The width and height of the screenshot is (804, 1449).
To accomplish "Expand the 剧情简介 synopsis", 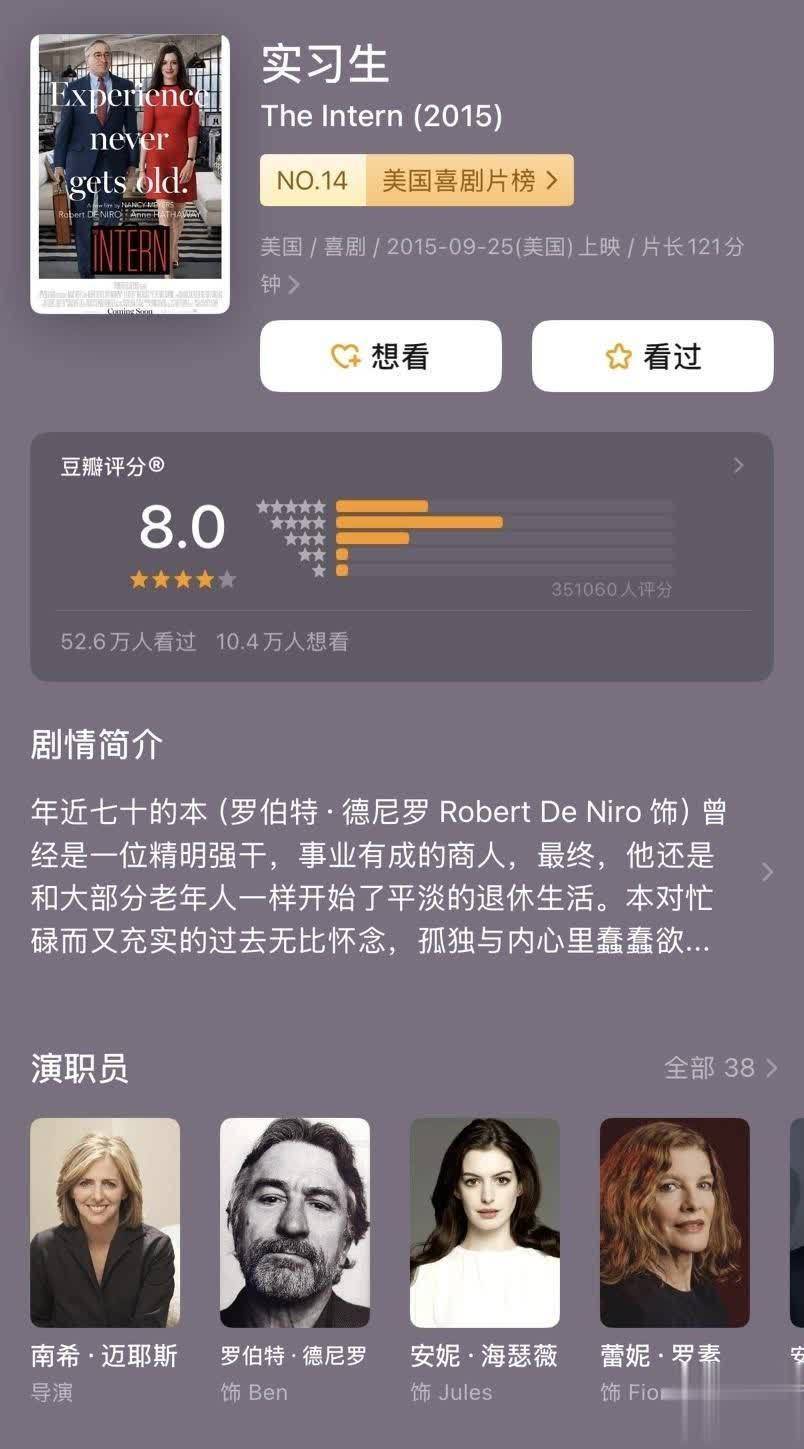I will (x=767, y=872).
